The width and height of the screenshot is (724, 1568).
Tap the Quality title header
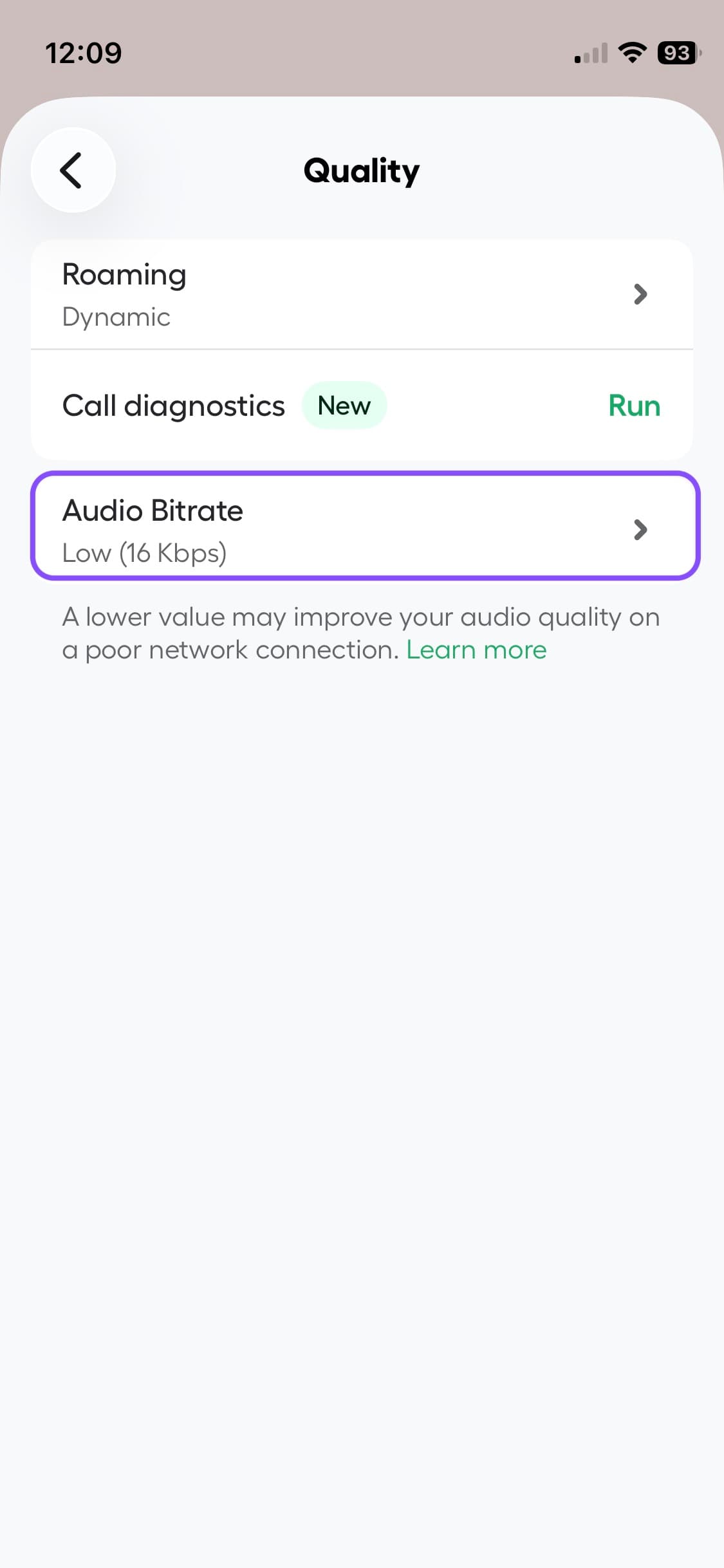pyautogui.click(x=361, y=170)
